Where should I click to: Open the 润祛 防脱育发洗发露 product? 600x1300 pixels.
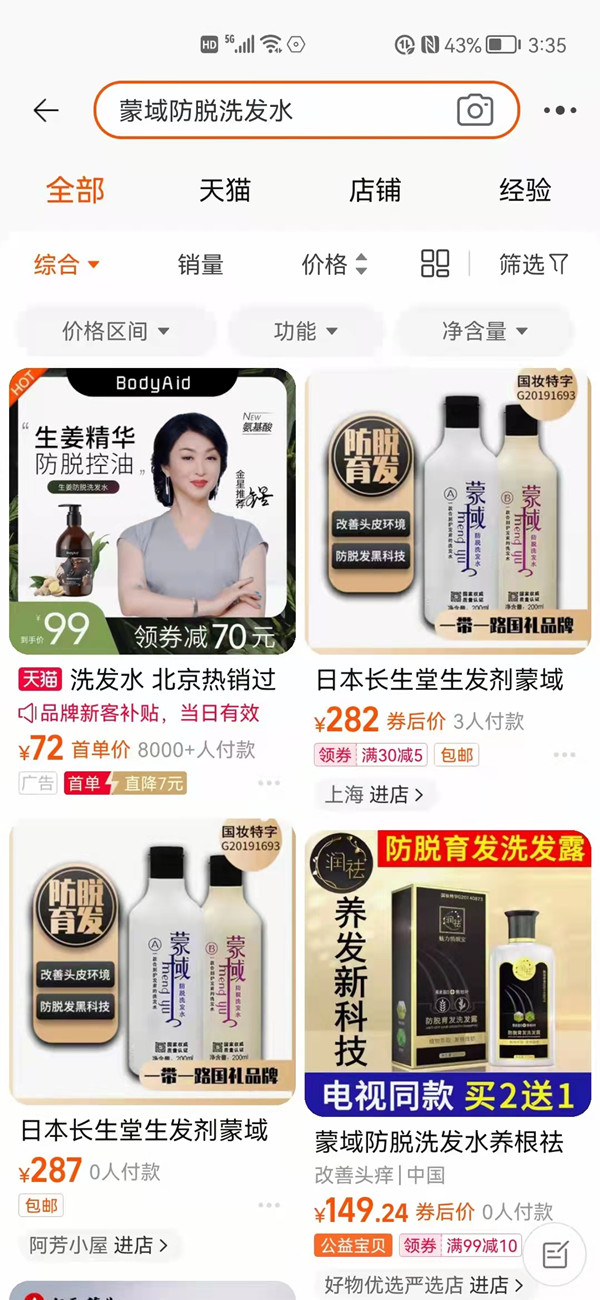tap(448, 972)
